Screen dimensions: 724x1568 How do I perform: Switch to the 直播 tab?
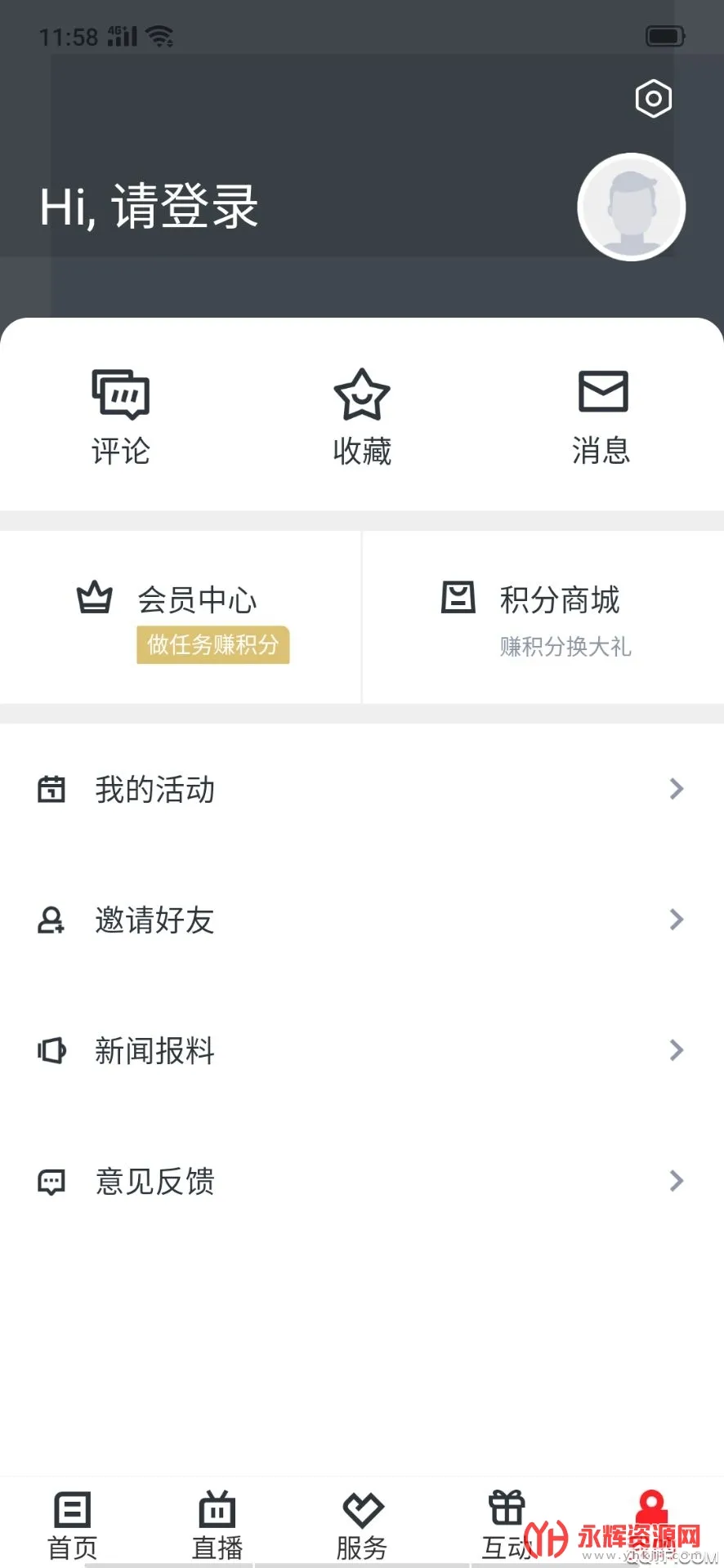coord(217,1524)
